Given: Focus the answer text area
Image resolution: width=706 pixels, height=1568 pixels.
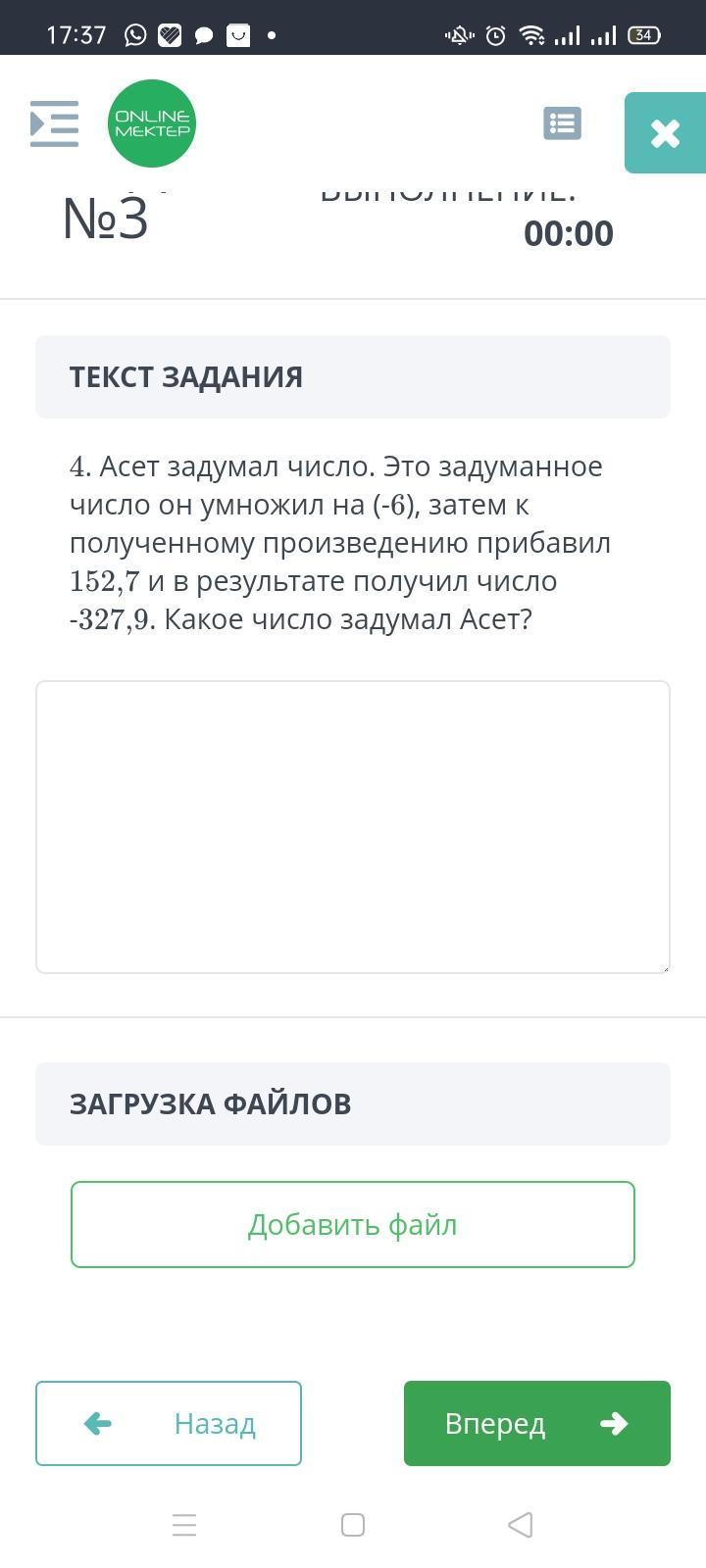Looking at the screenshot, I should [353, 826].
